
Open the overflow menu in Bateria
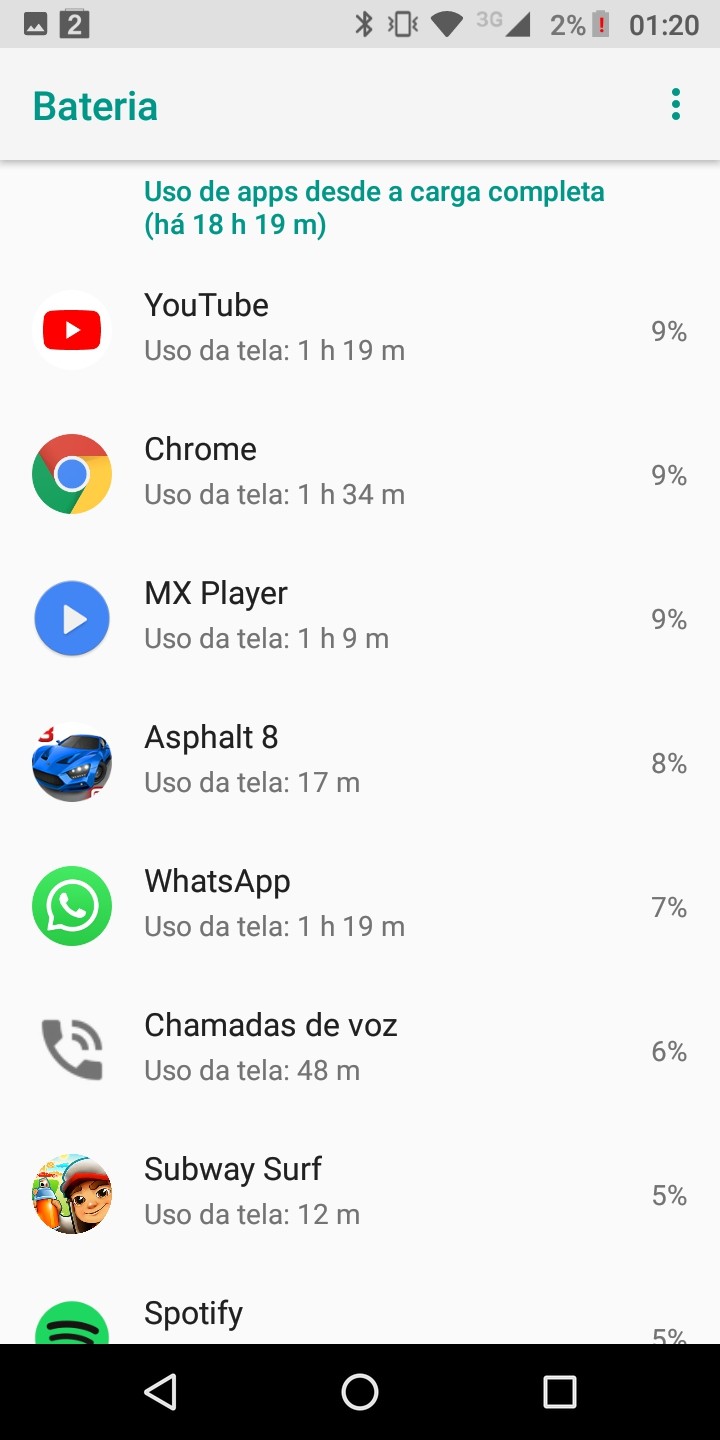coord(676,105)
